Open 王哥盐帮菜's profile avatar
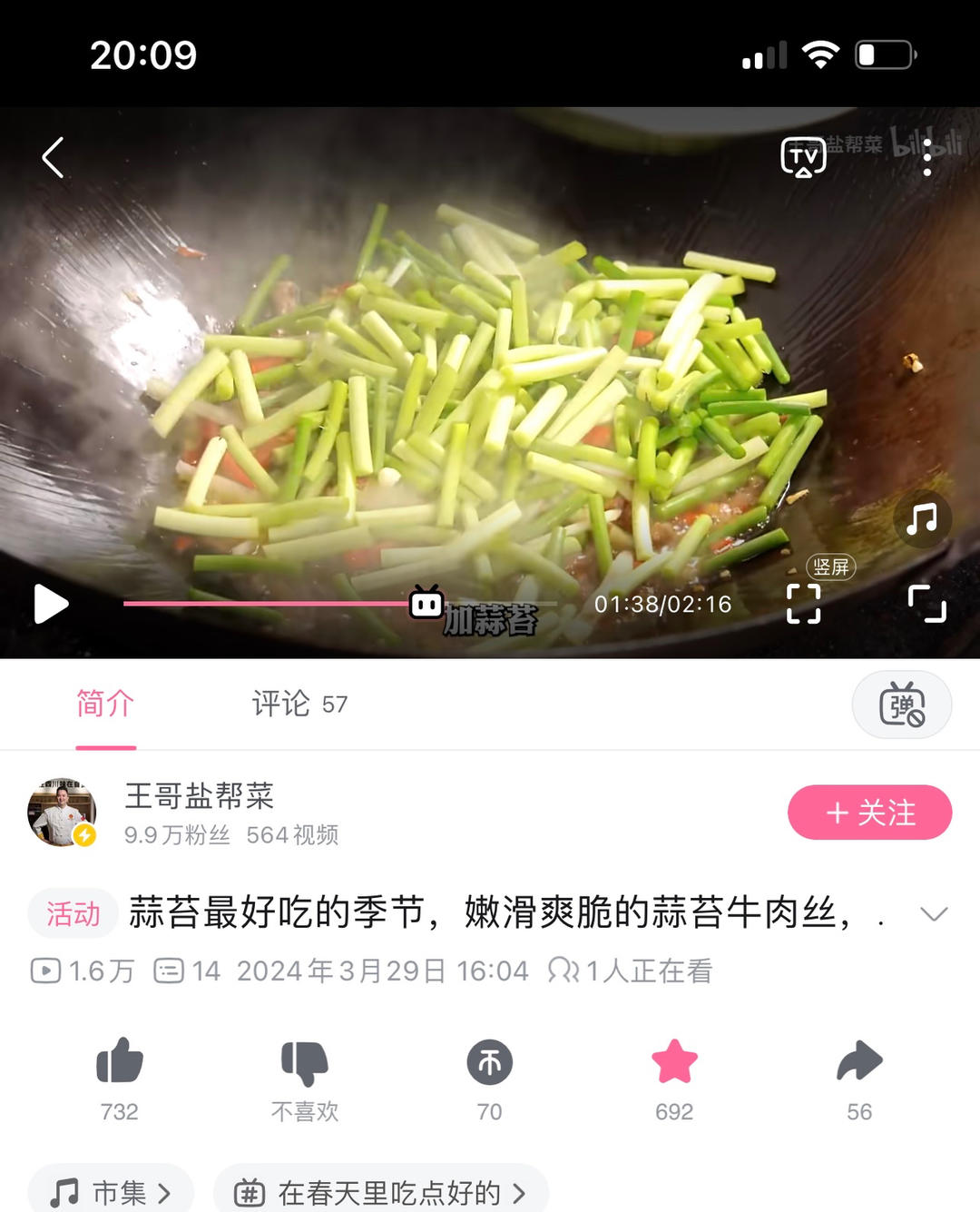The width and height of the screenshot is (980, 1212). coord(62,812)
